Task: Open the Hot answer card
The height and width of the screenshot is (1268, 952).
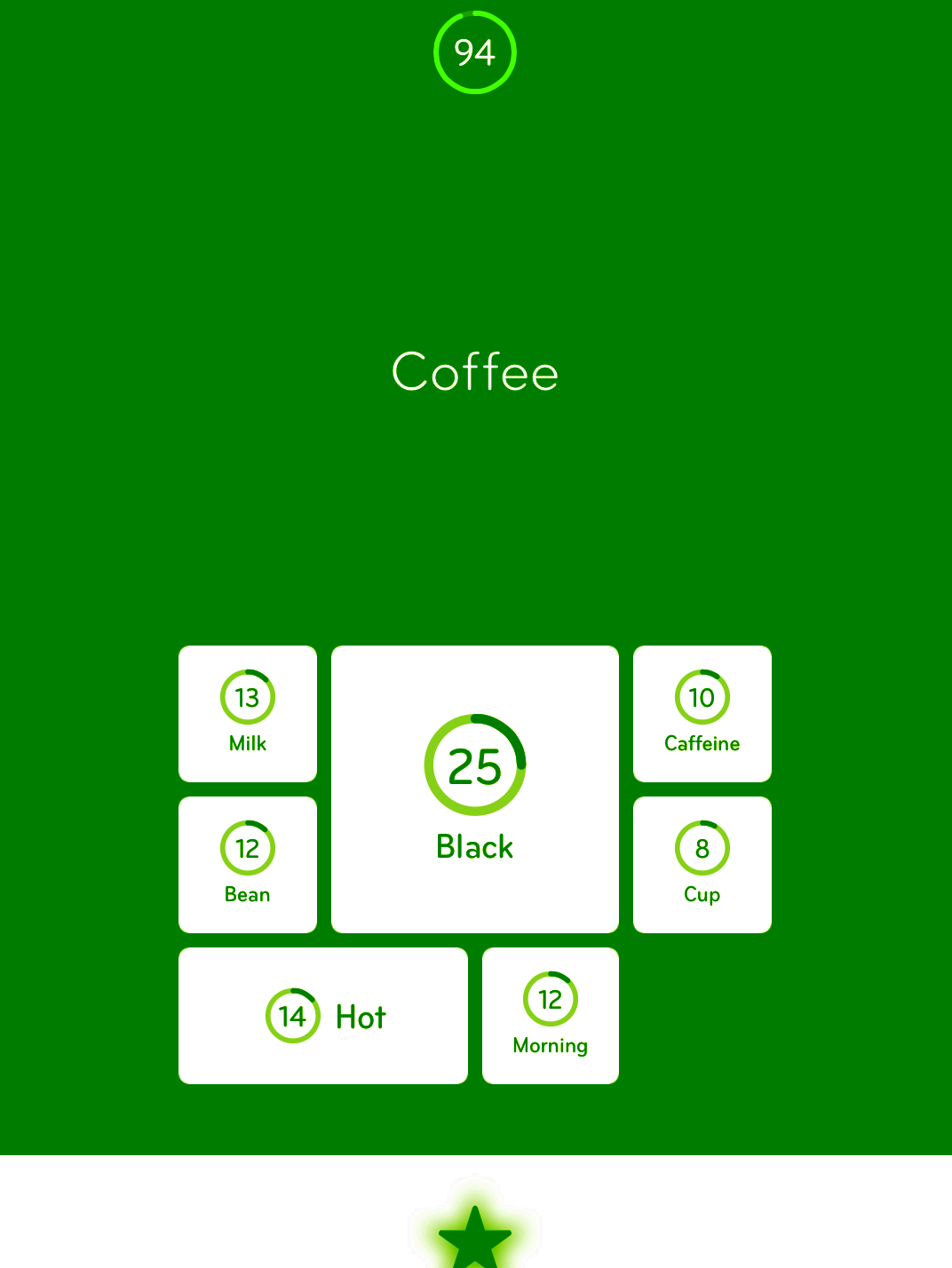Action: [323, 1015]
